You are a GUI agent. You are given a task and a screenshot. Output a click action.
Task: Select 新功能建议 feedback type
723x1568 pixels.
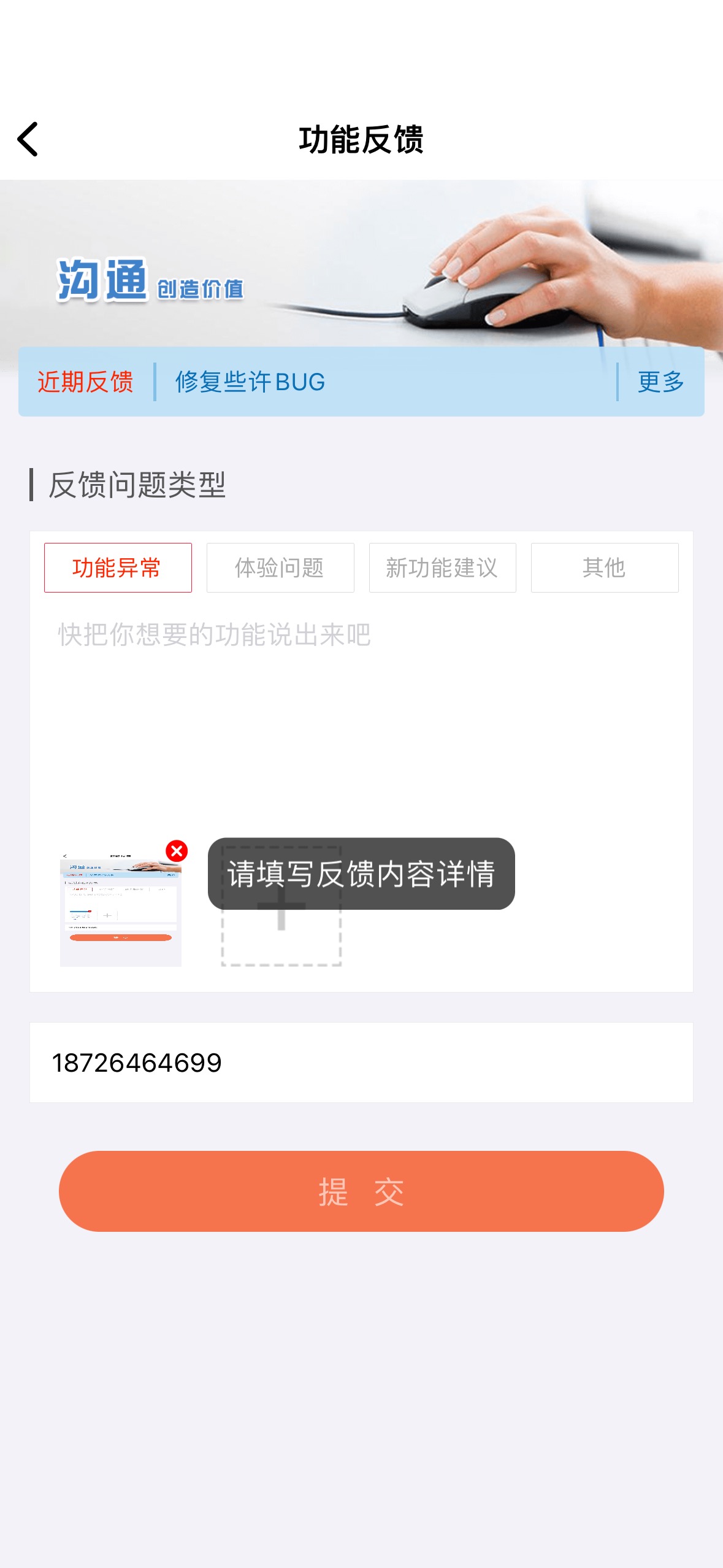[x=442, y=567]
